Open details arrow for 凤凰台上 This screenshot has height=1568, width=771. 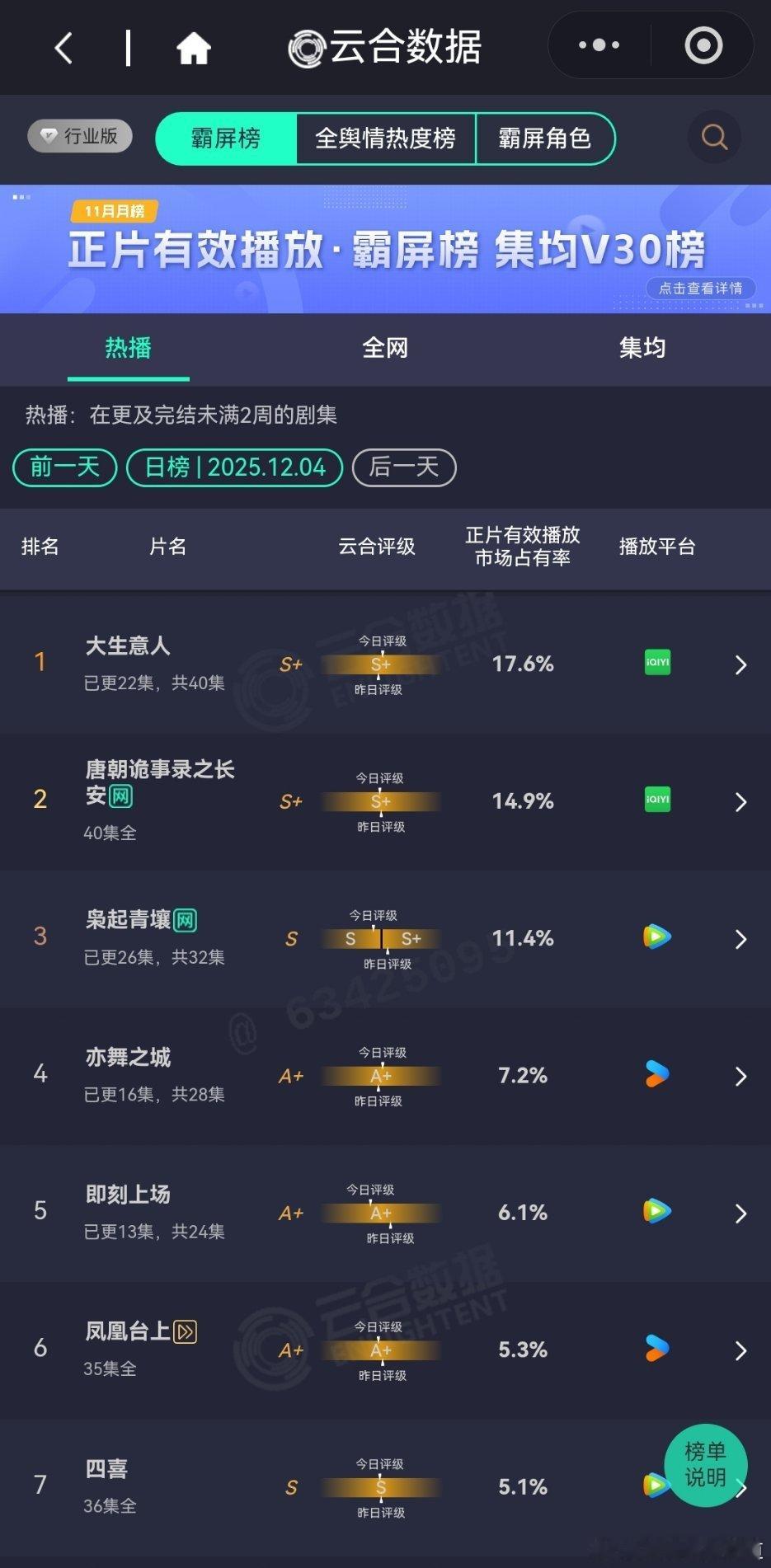point(740,1350)
